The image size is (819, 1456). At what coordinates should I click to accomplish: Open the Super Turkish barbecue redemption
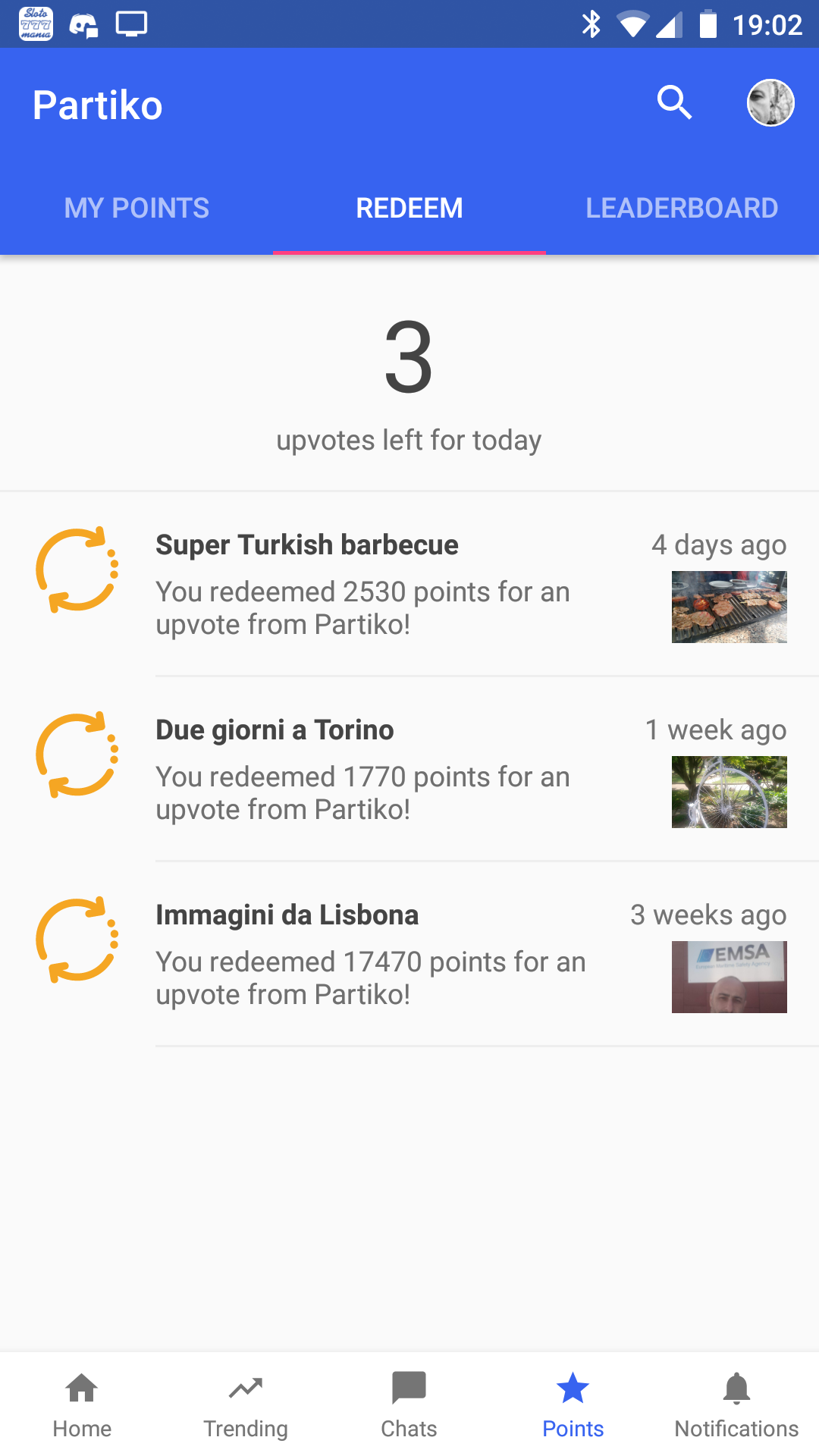(409, 584)
